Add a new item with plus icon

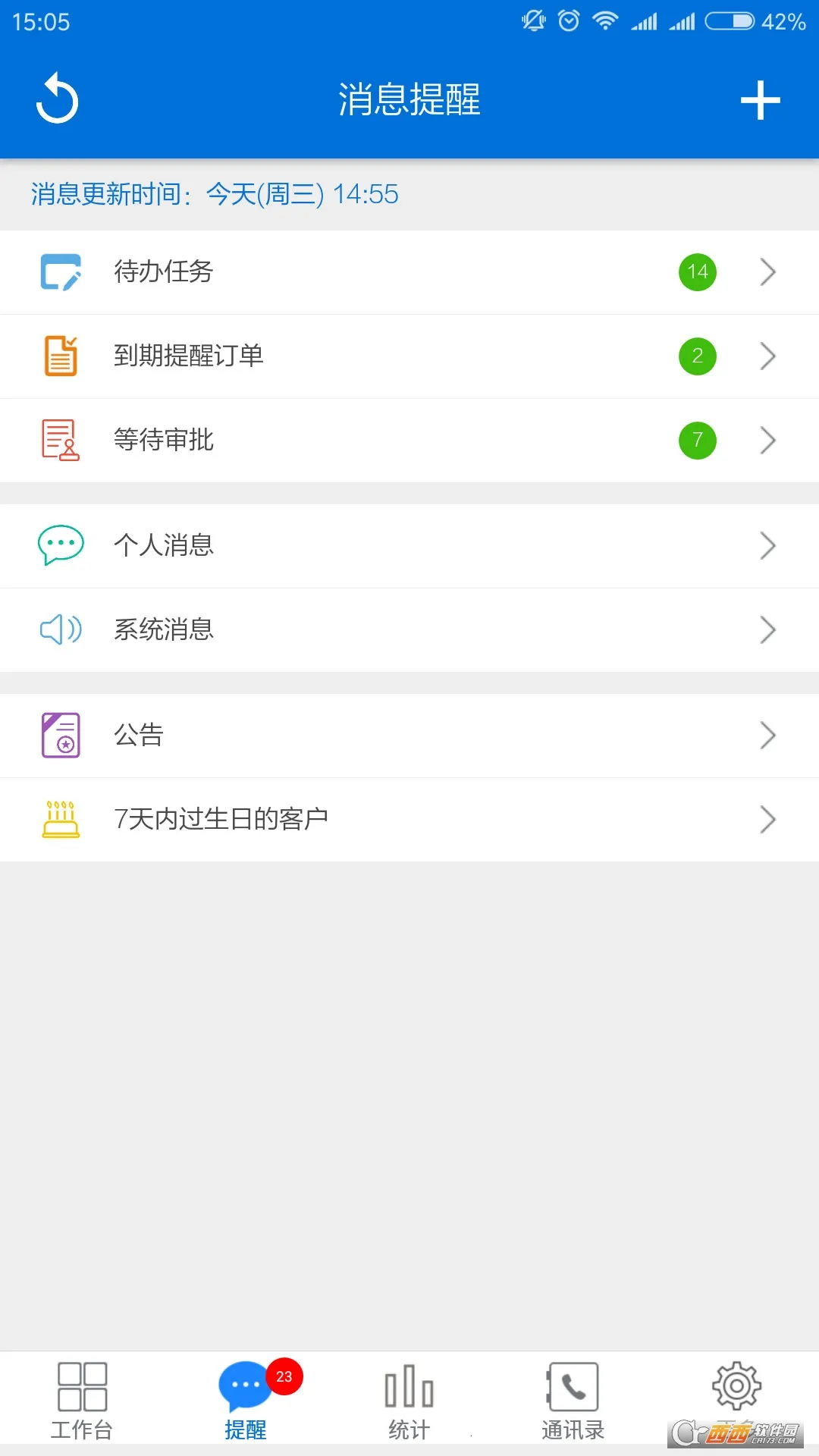click(760, 100)
